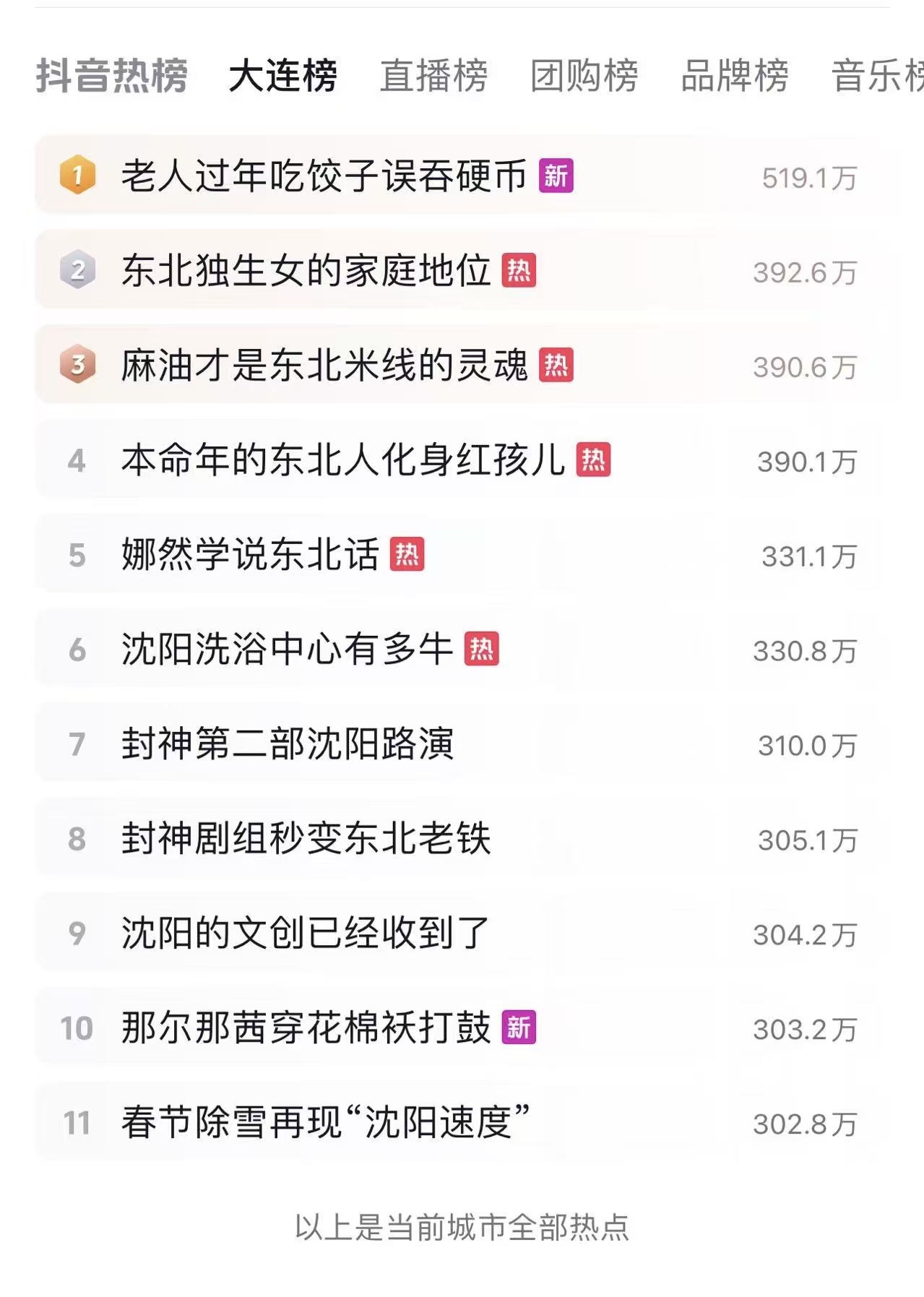Open topic 东北独生女的家庭地位
Screen dimensions: 924x1297
pos(306,271)
